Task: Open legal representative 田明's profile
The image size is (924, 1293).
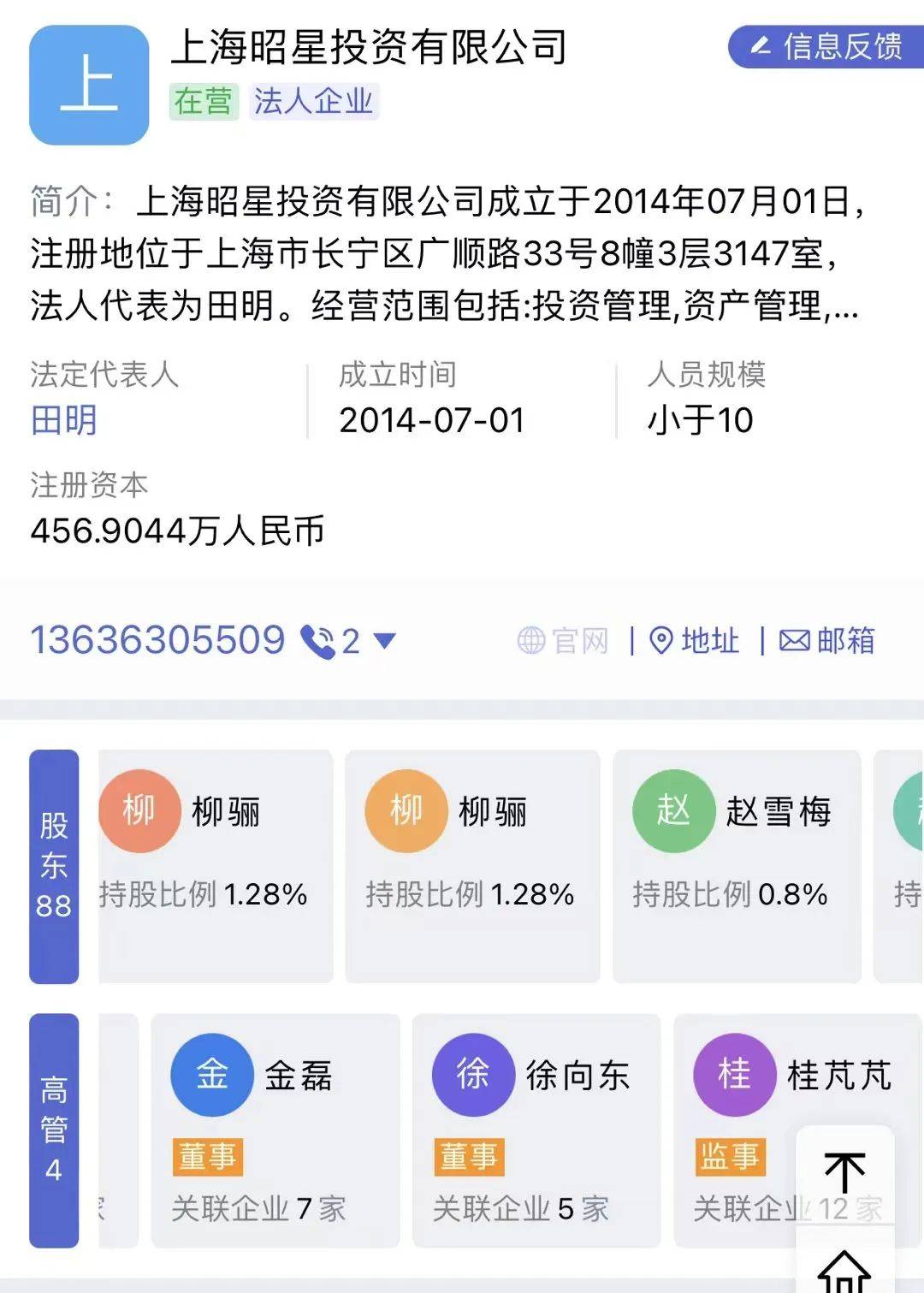Action: click(x=64, y=420)
